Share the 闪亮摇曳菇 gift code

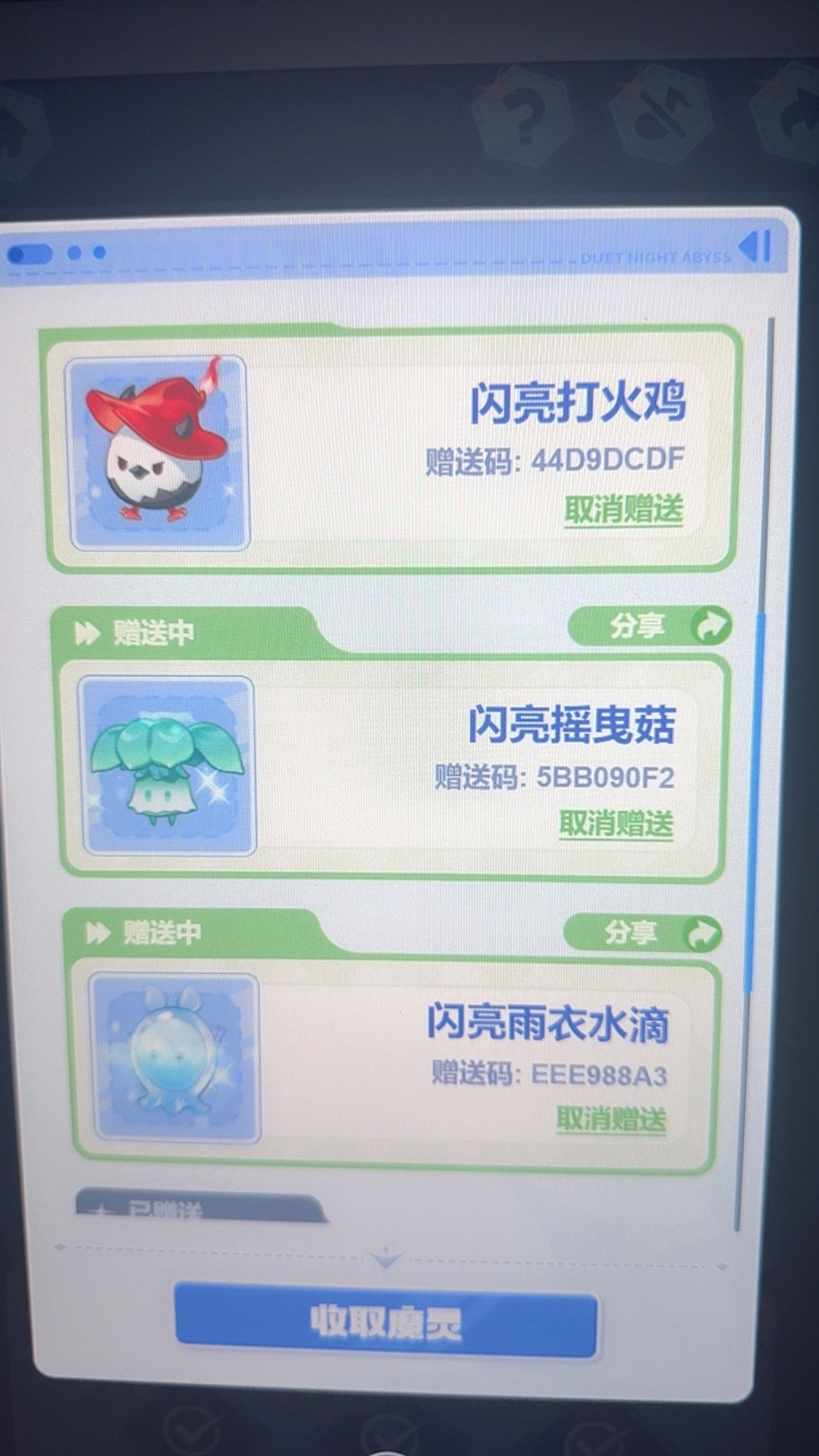pyautogui.click(x=650, y=626)
